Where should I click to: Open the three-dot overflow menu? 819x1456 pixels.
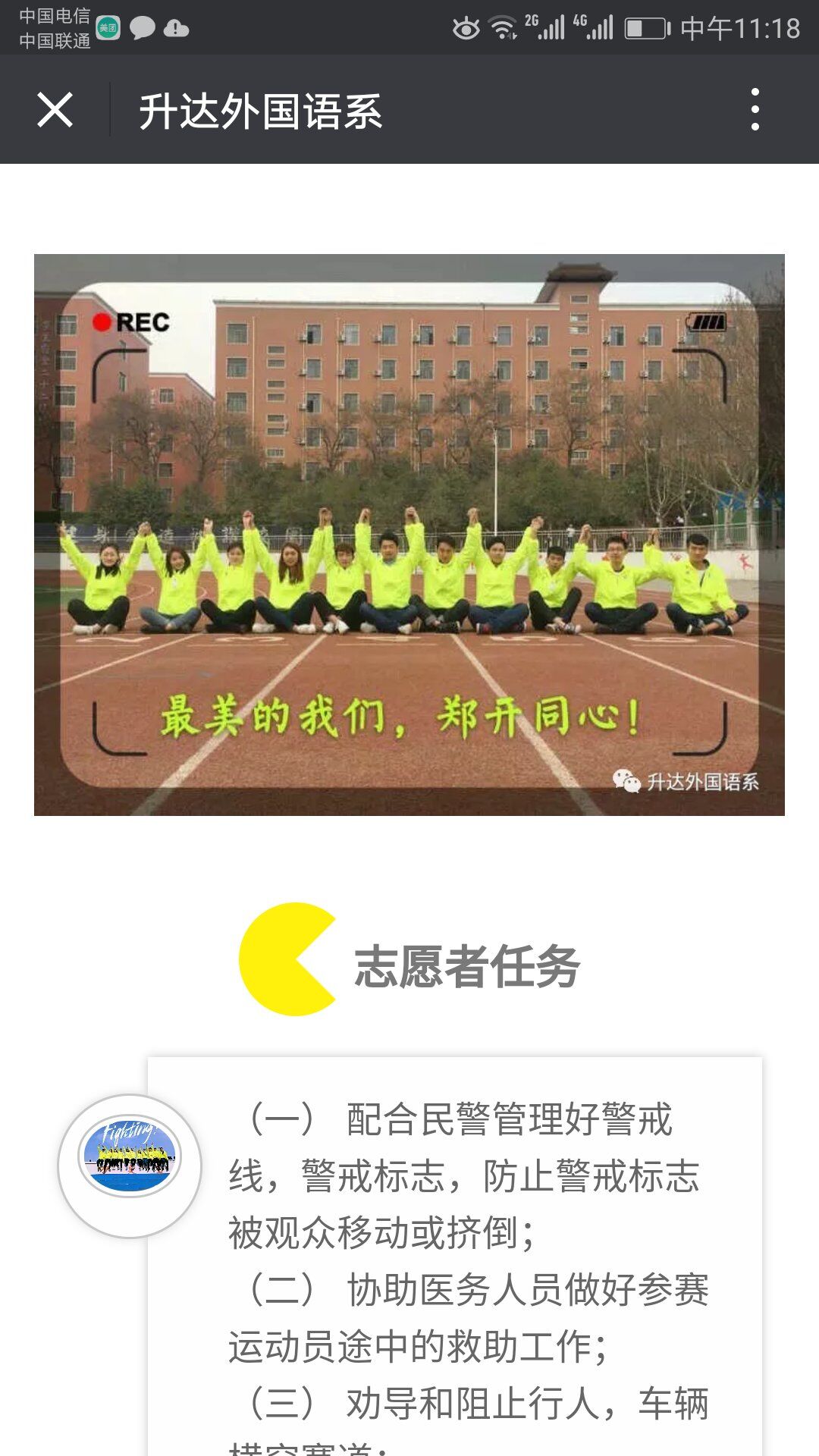click(755, 110)
